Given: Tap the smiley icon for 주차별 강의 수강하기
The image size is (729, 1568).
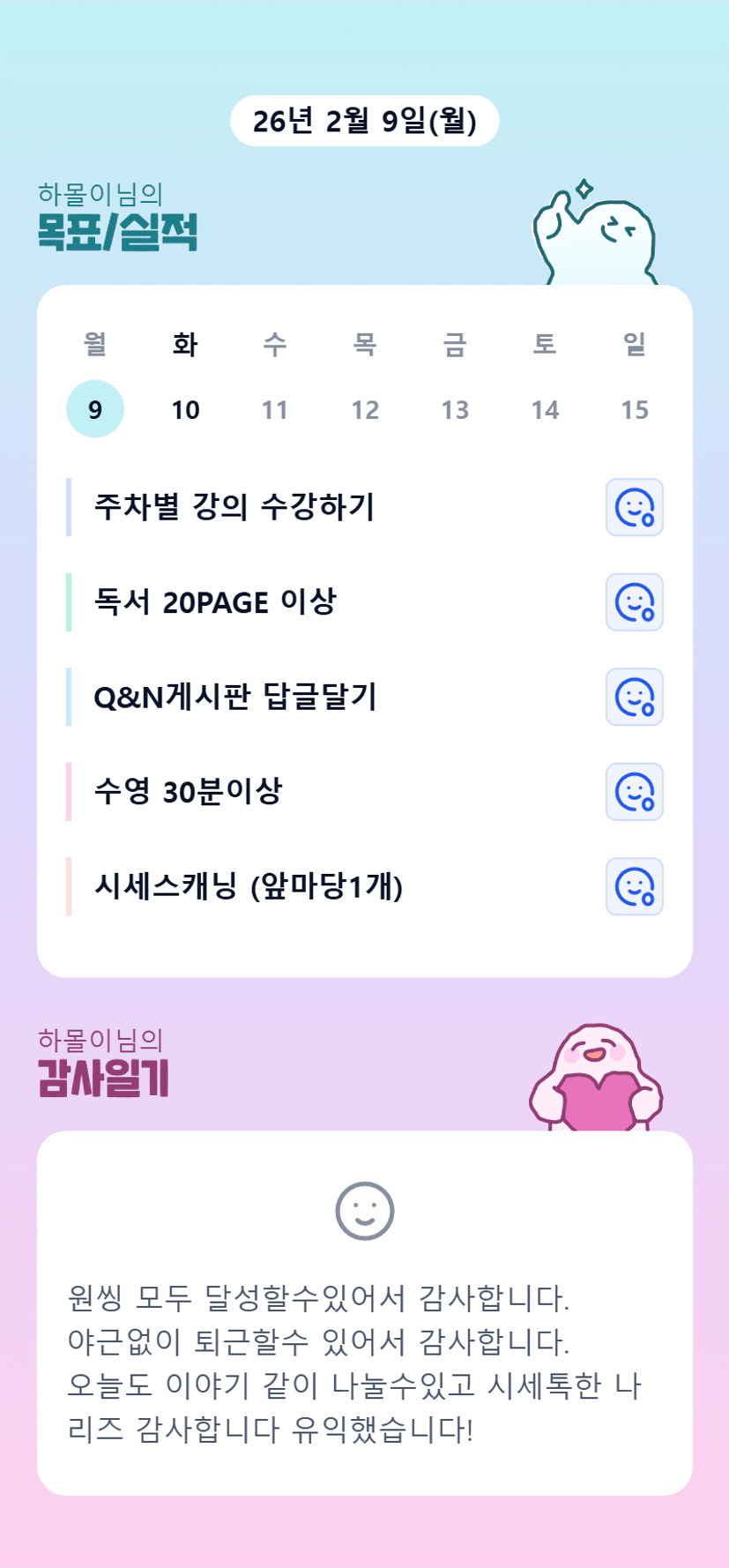Looking at the screenshot, I should click(634, 508).
